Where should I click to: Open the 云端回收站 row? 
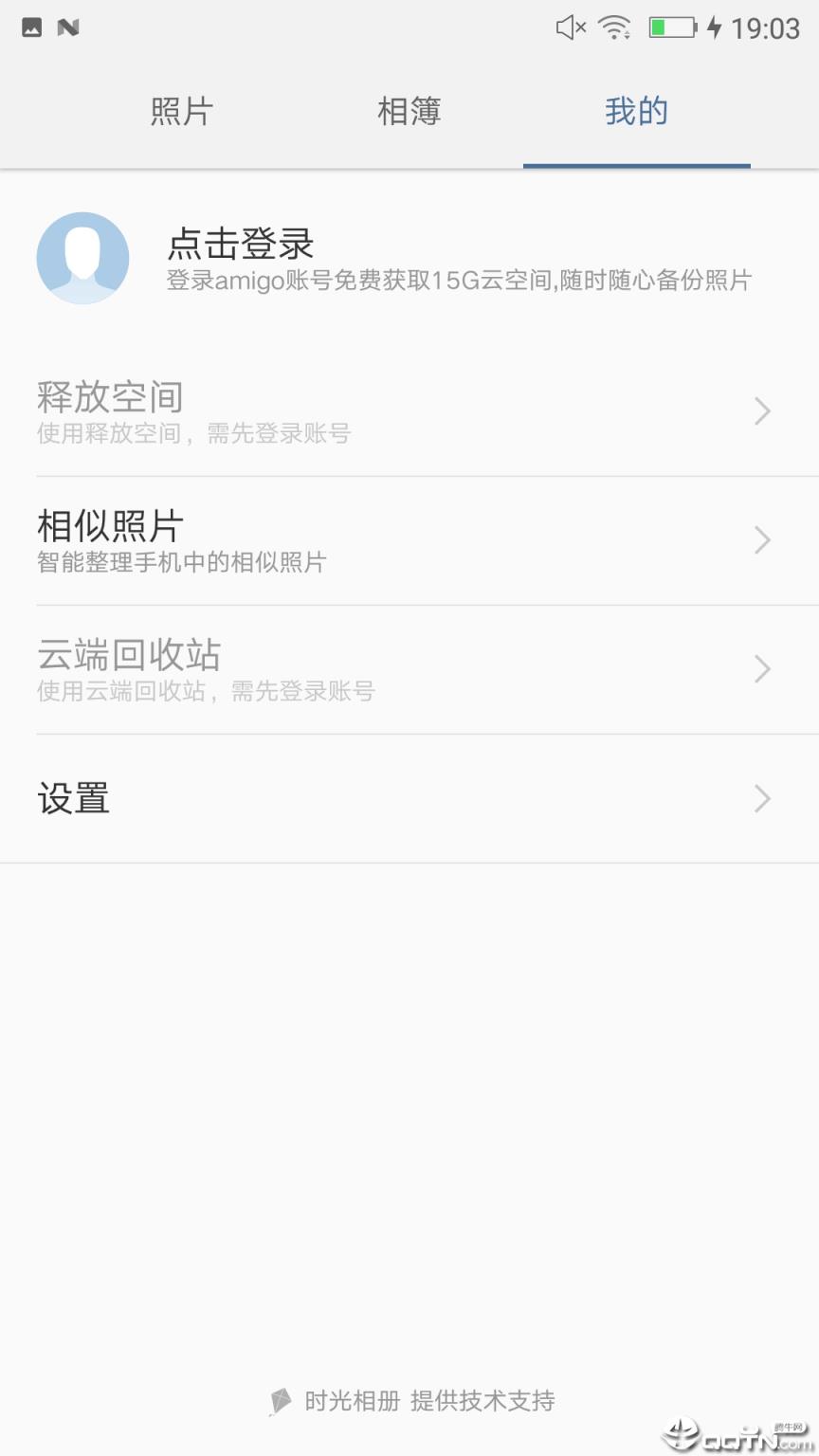[x=408, y=669]
